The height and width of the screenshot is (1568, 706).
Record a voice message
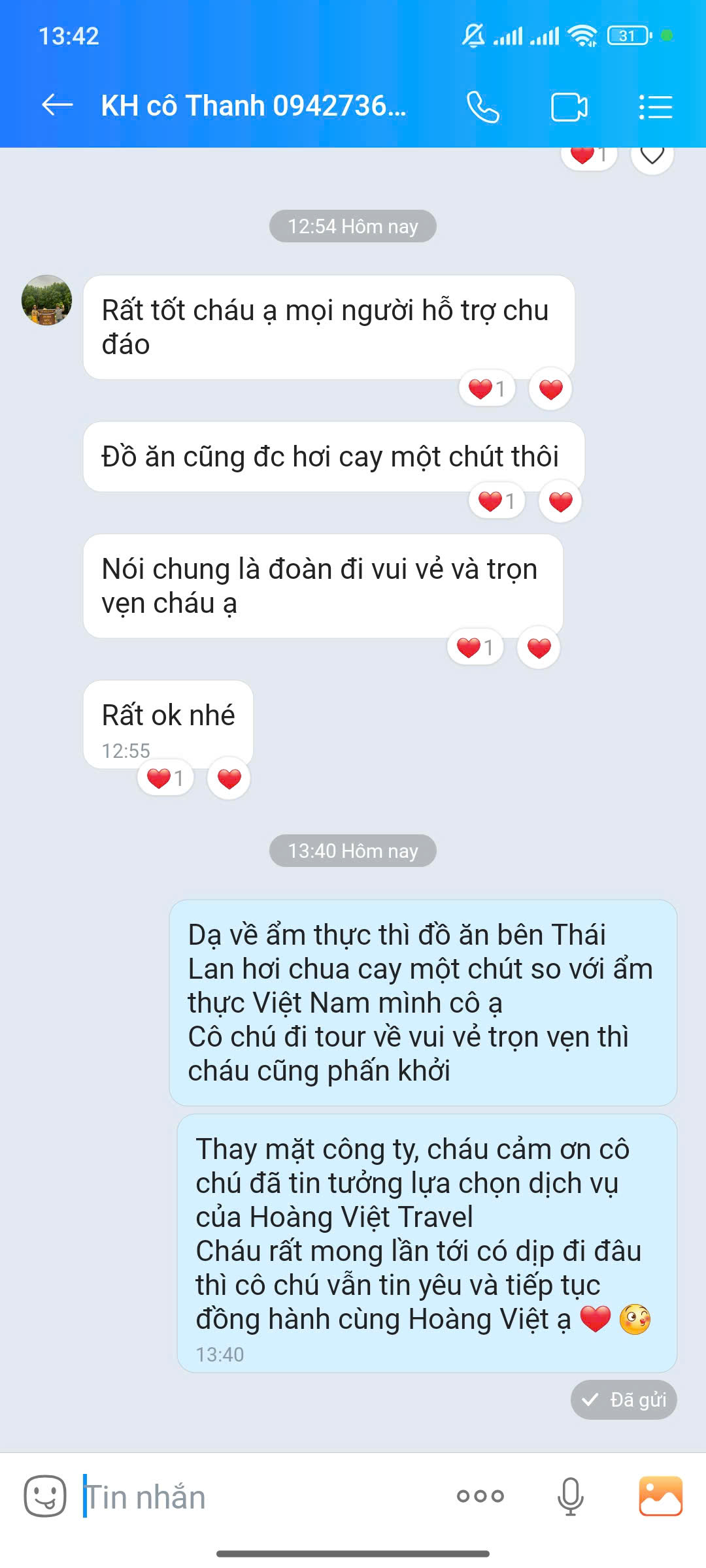point(570,1496)
